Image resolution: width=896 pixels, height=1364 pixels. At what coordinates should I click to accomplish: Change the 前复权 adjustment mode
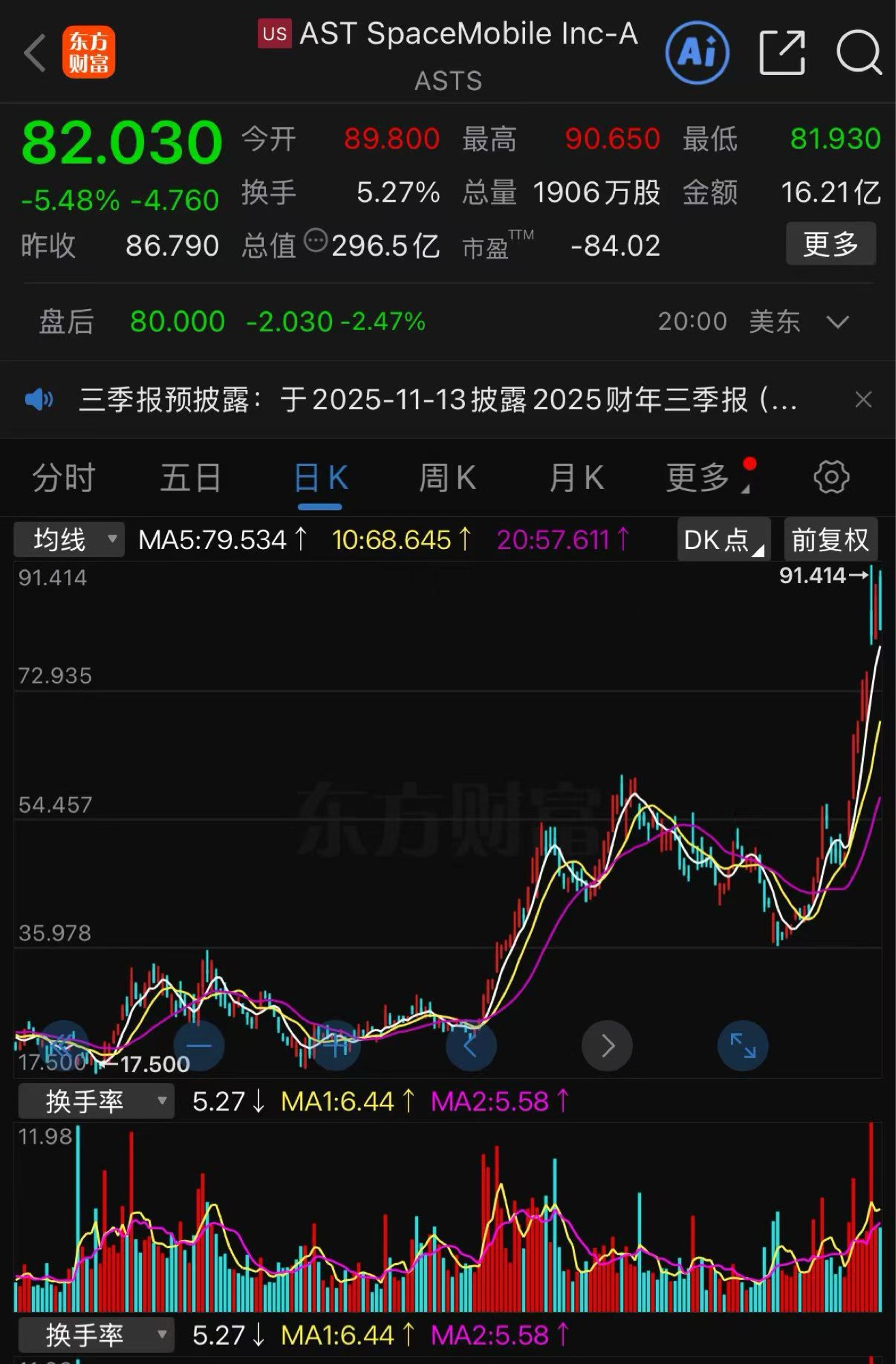[830, 539]
